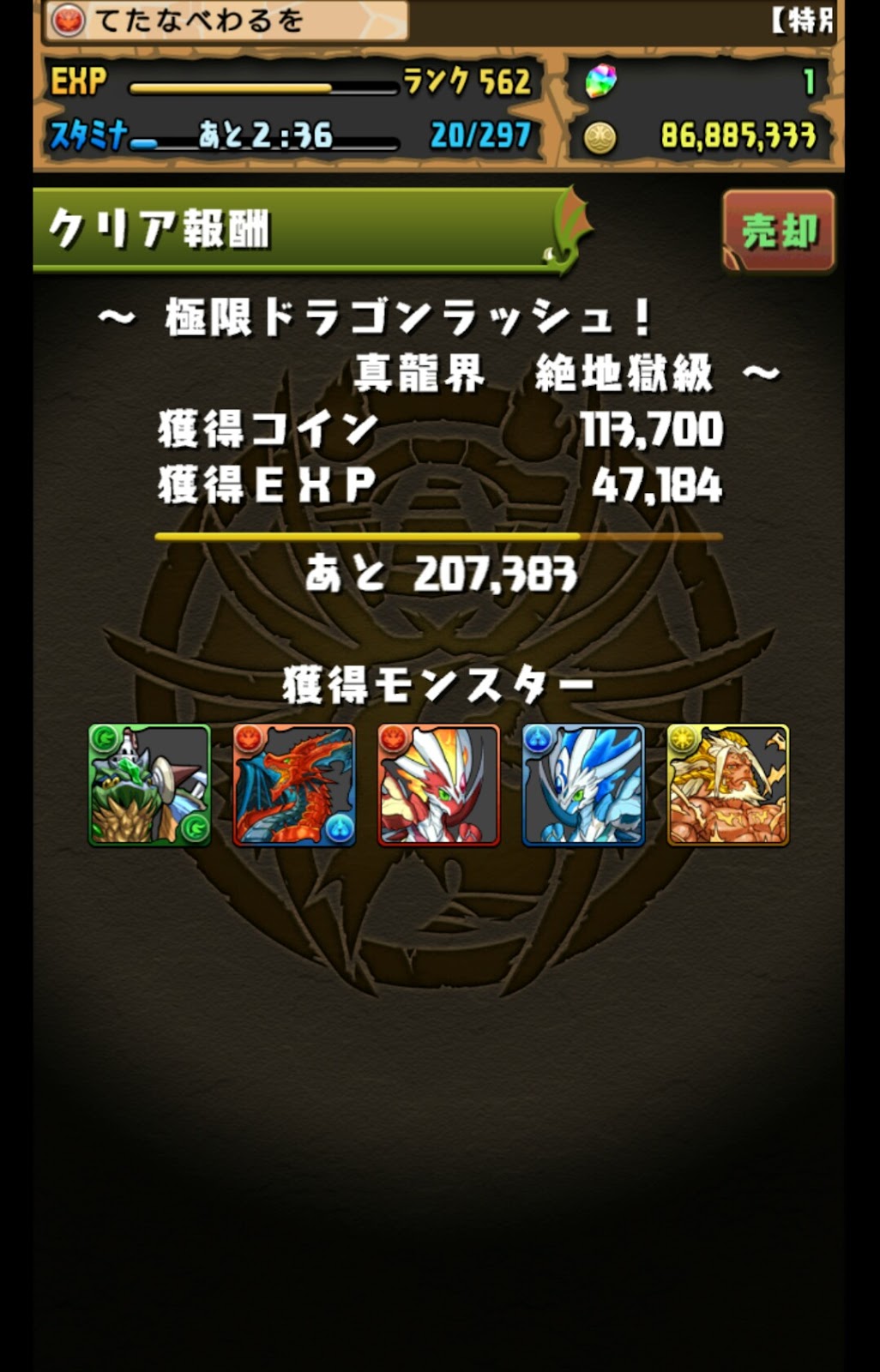
Task: Select the red and blue dragon monster
Action: [294, 785]
